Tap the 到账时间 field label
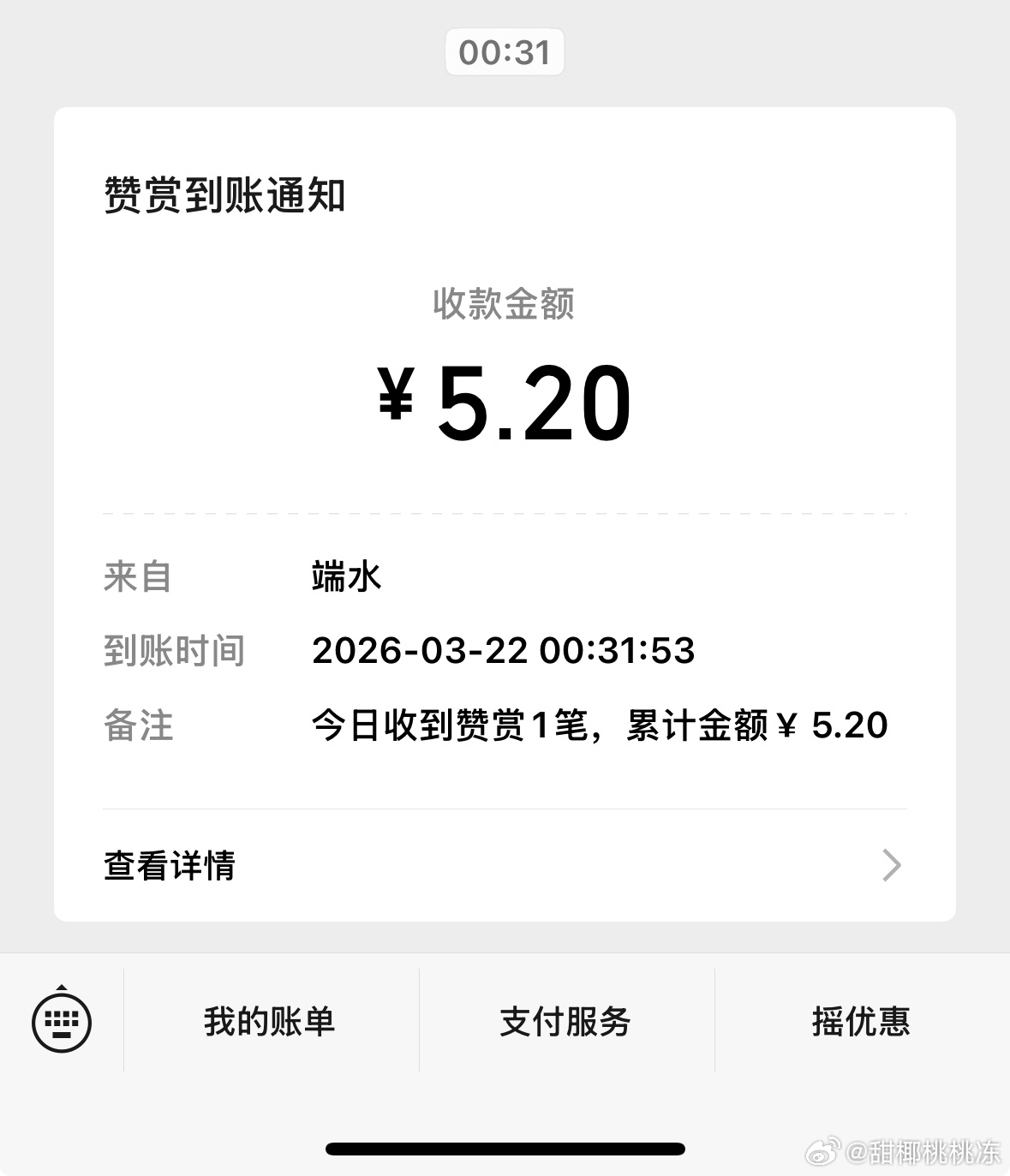The image size is (1010, 1176). pos(175,651)
